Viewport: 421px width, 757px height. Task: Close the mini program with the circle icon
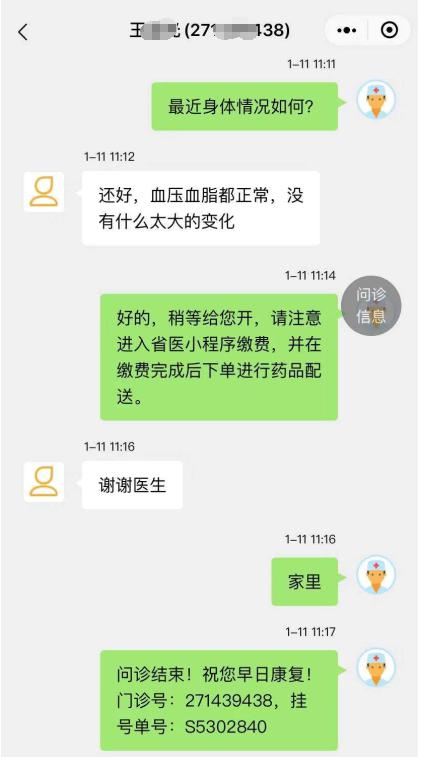click(x=389, y=30)
